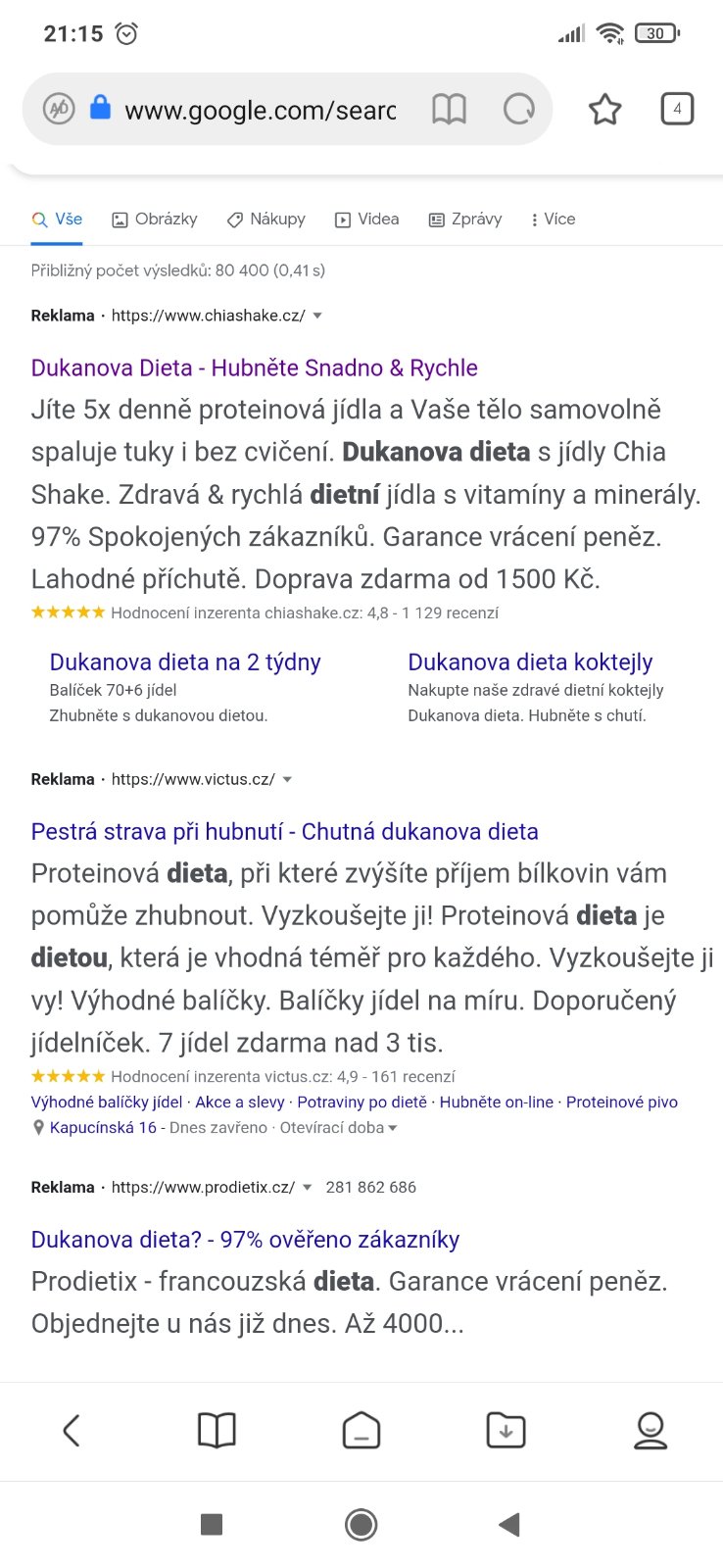The height and width of the screenshot is (1568, 723).
Task: Bookmark this page with the star
Action: (x=604, y=109)
